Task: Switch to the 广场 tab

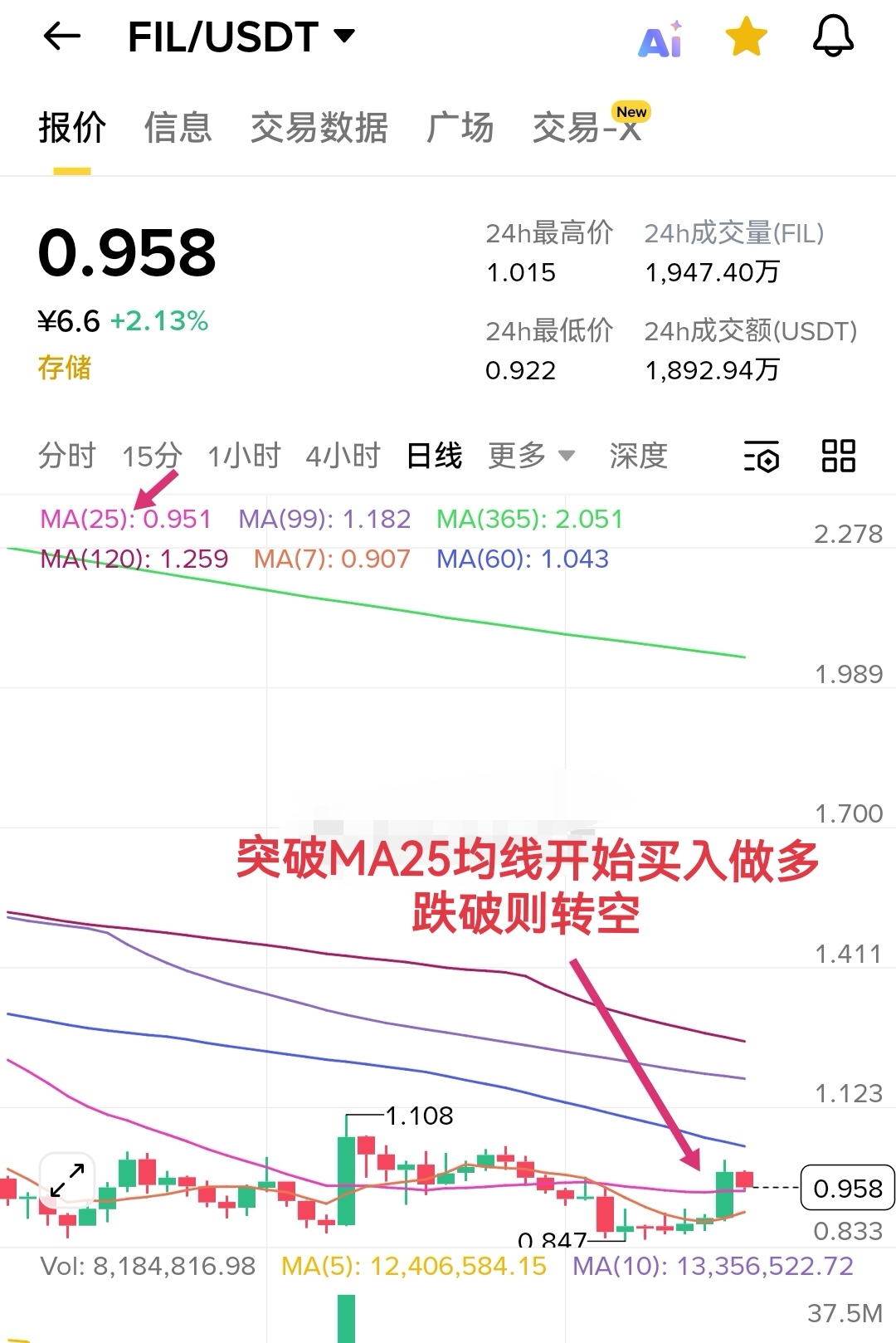Action: click(460, 128)
